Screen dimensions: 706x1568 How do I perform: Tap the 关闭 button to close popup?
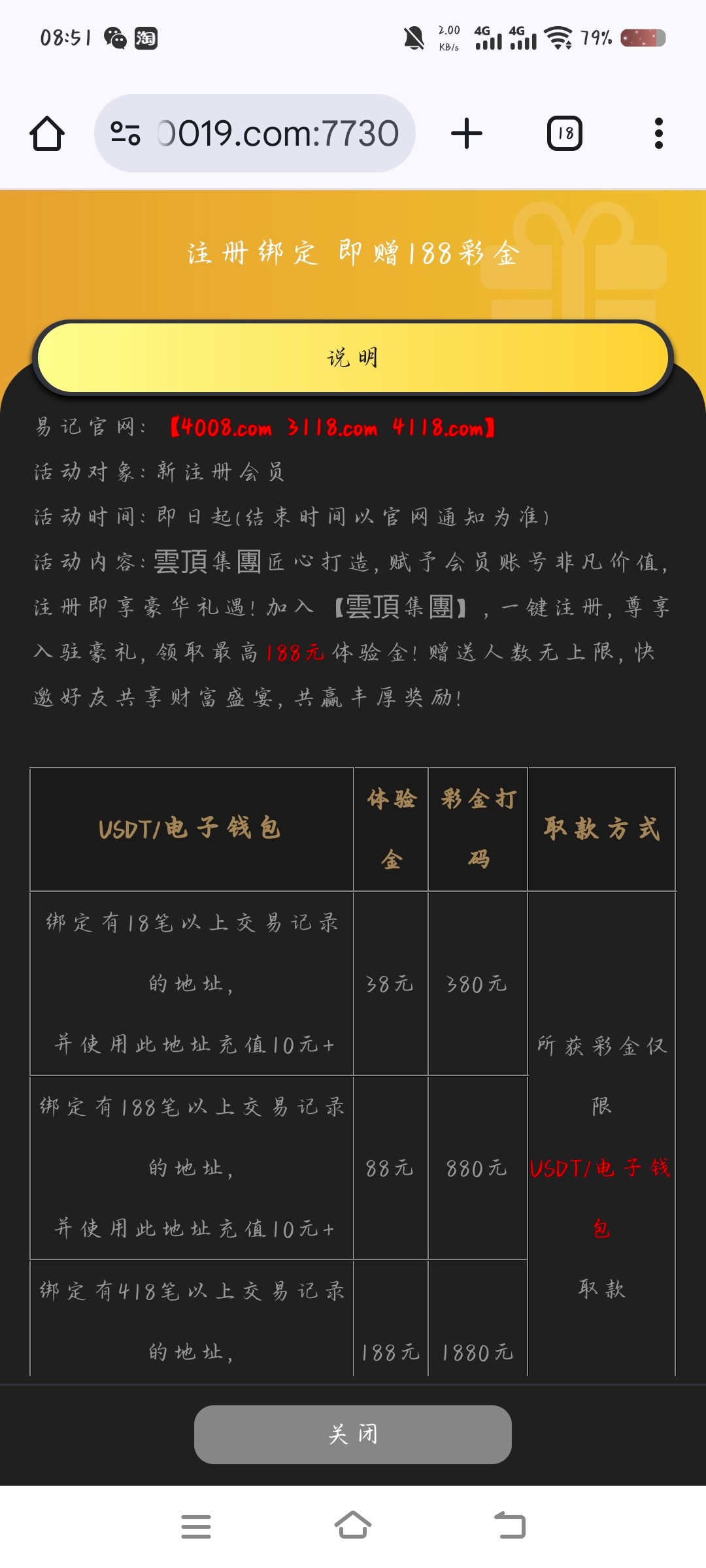pyautogui.click(x=353, y=1435)
